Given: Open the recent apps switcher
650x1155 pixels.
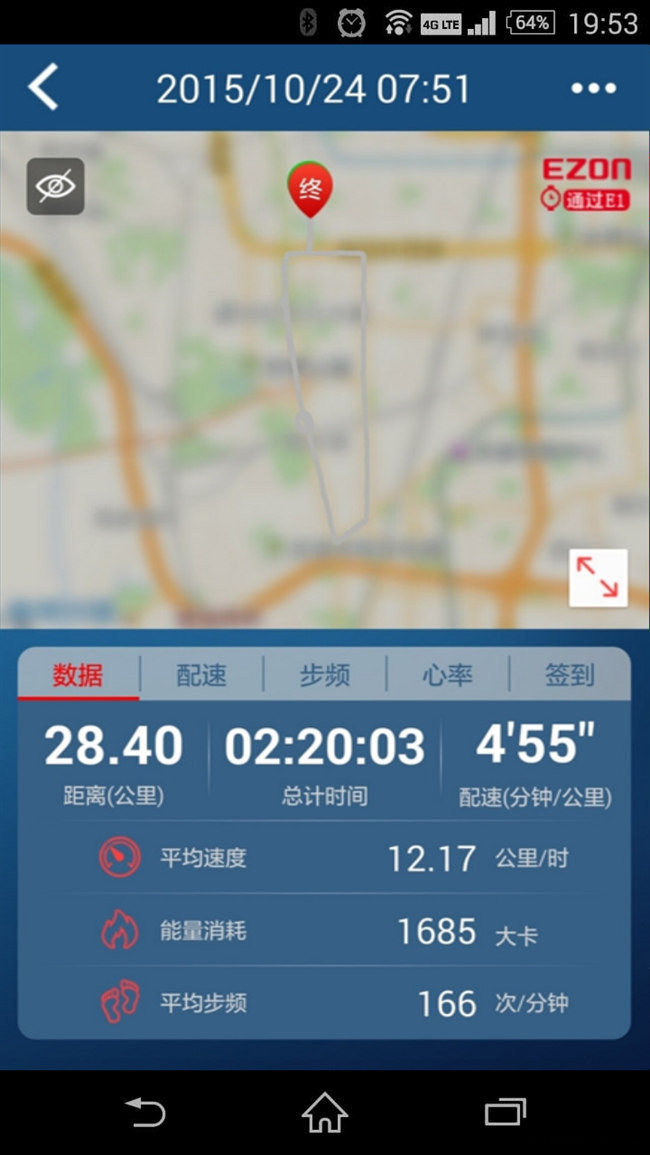Looking at the screenshot, I should tap(504, 1112).
